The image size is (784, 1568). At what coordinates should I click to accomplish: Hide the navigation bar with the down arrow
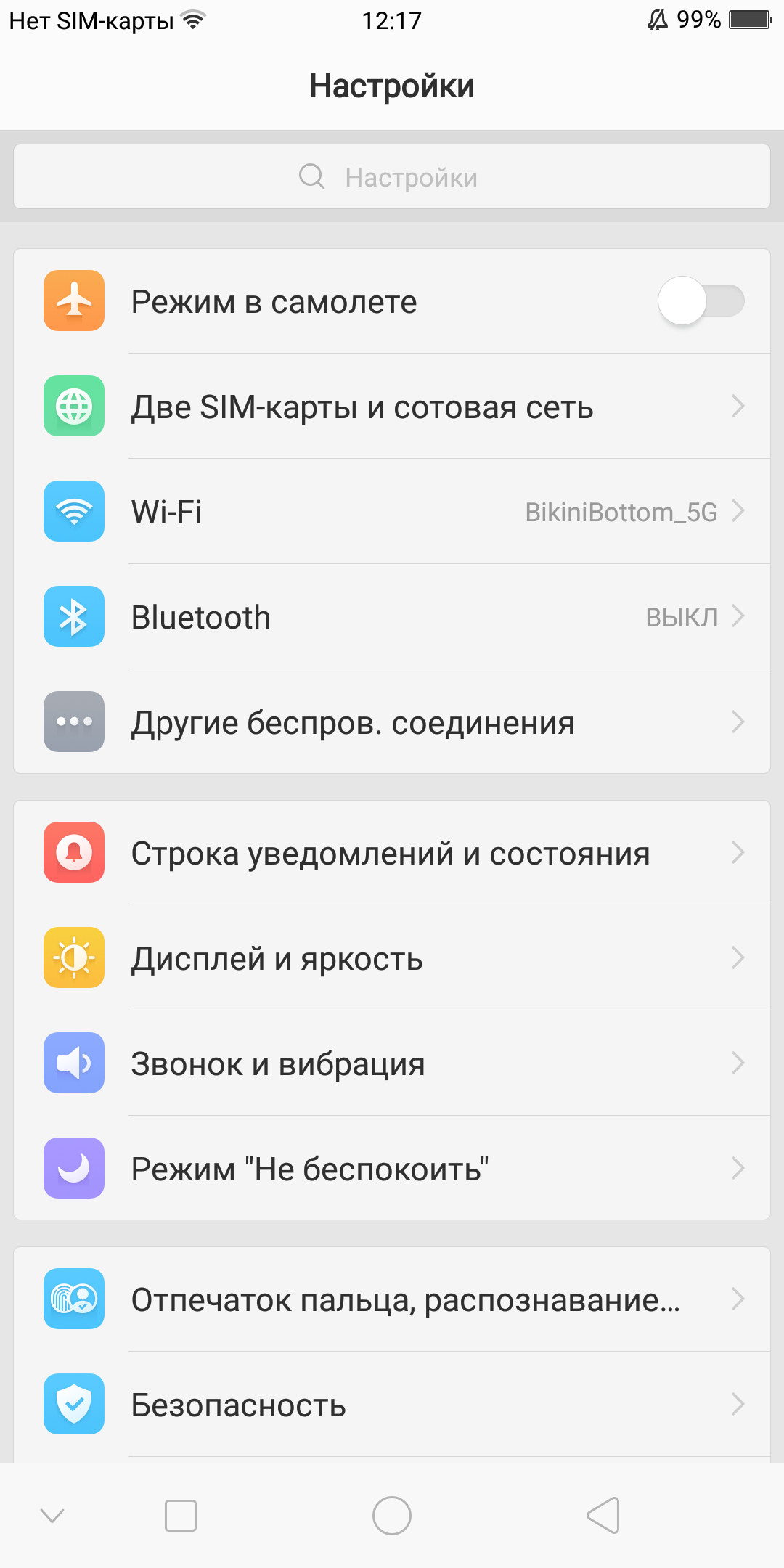pyautogui.click(x=52, y=1516)
